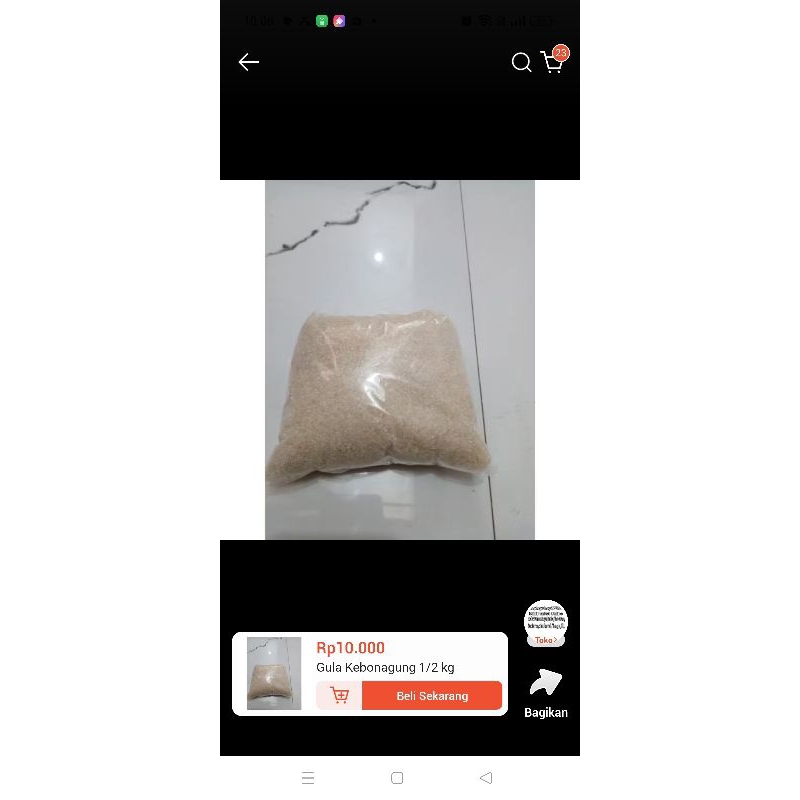The width and height of the screenshot is (800, 800).
Task: Add Gula Kebonagung to cart
Action: pyautogui.click(x=339, y=696)
